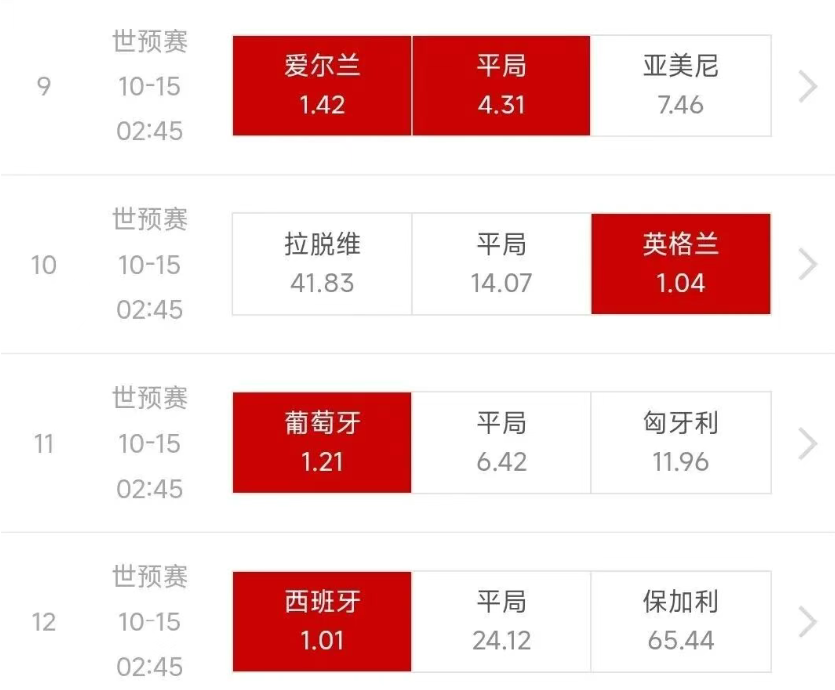Deselect 爱尔兰 win at odds 1.42
835x690 pixels.
tap(322, 86)
